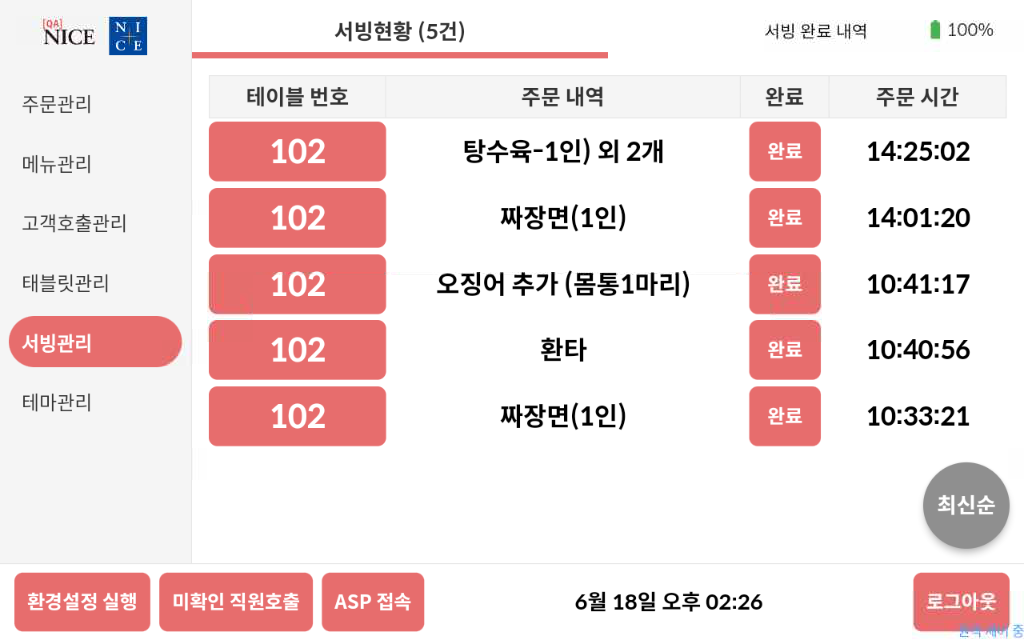Viewport: 1024px width, 640px height.
Task: Select 태블릿관리 from the sidebar
Action: [x=66, y=283]
